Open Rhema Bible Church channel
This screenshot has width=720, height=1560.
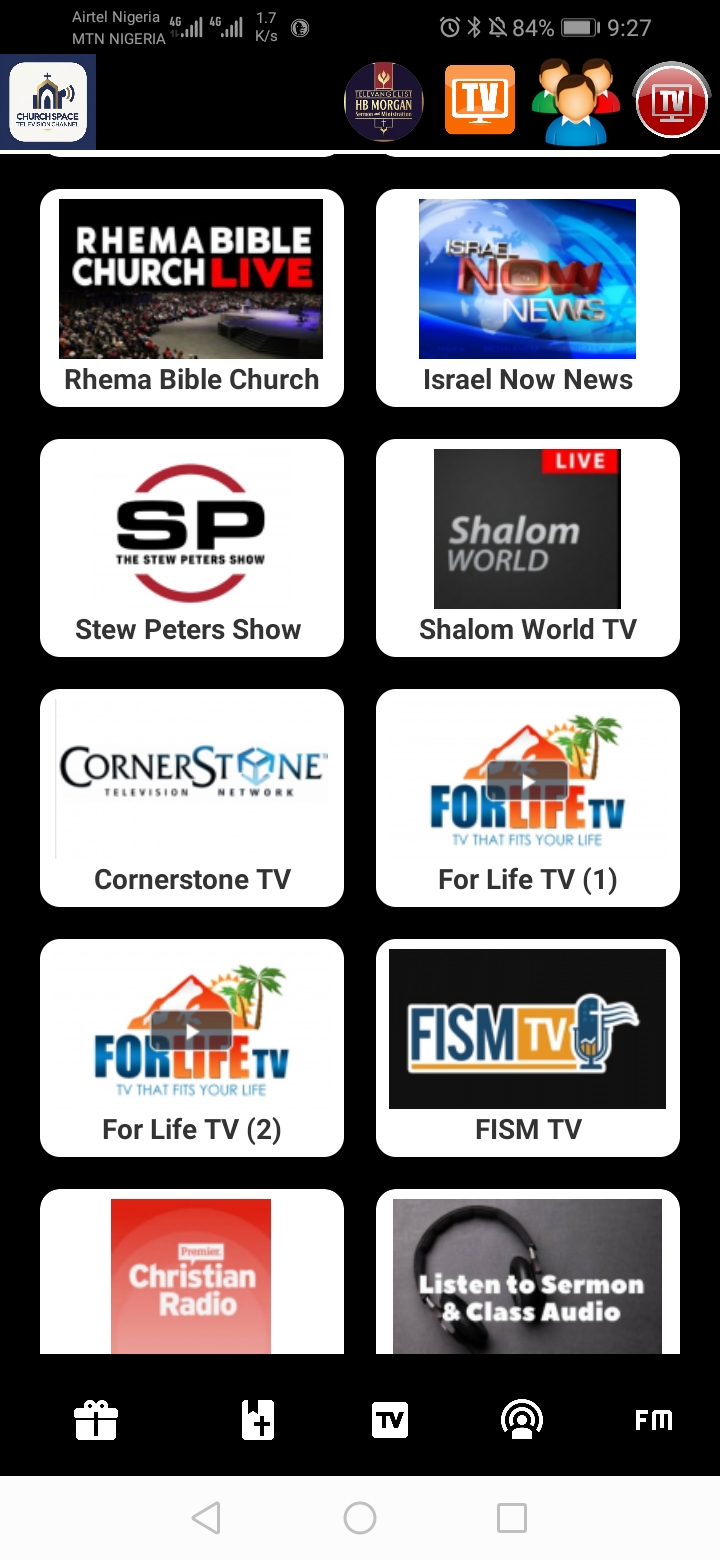coord(192,298)
